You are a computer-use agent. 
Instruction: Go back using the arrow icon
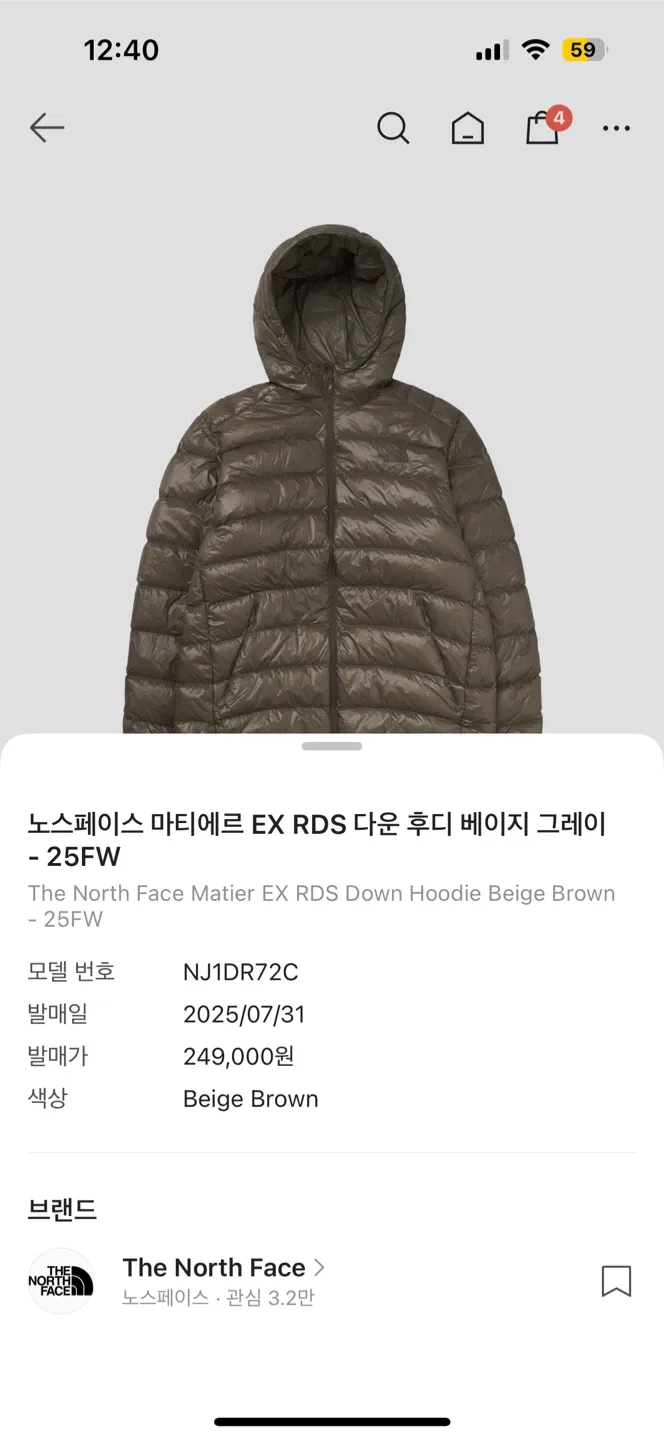[x=46, y=128]
